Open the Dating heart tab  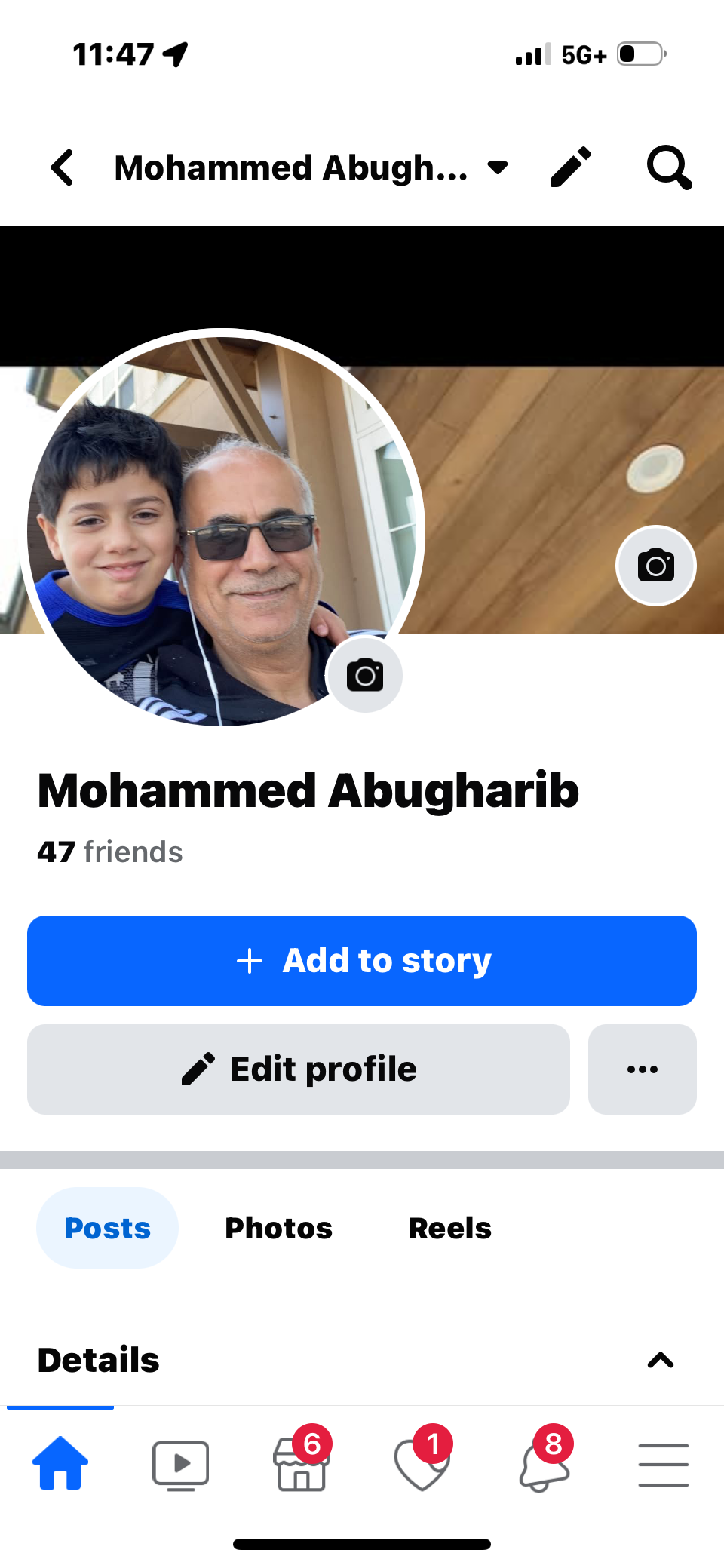[422, 1465]
